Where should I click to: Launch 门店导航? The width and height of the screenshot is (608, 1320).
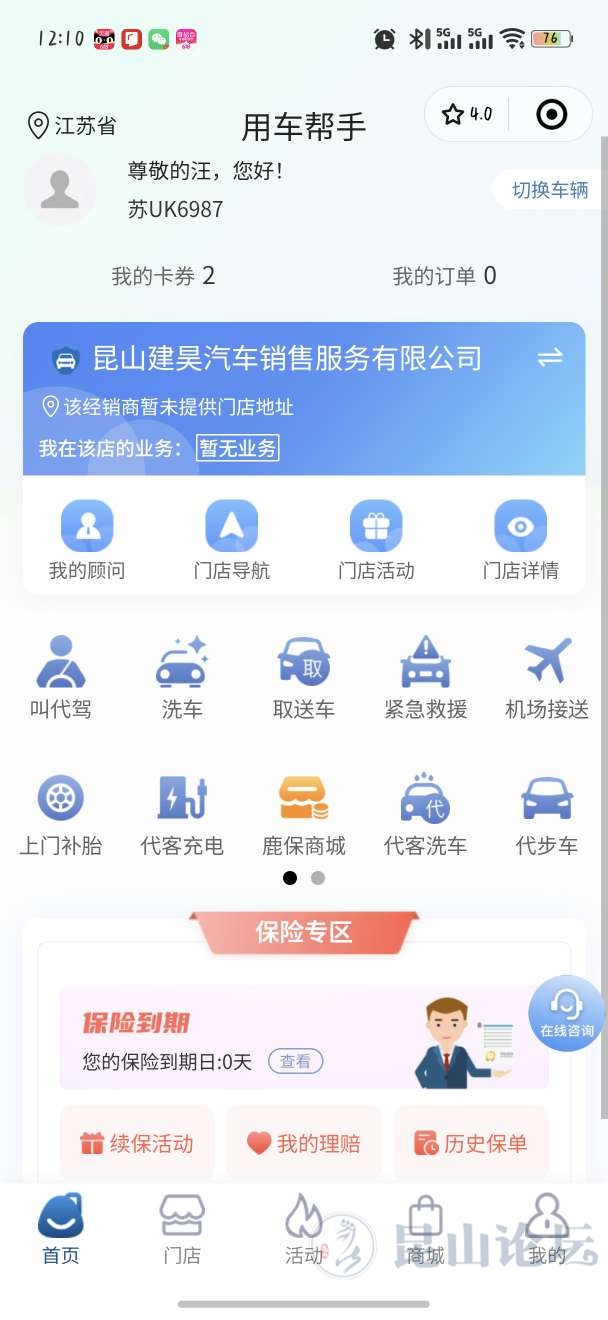232,540
